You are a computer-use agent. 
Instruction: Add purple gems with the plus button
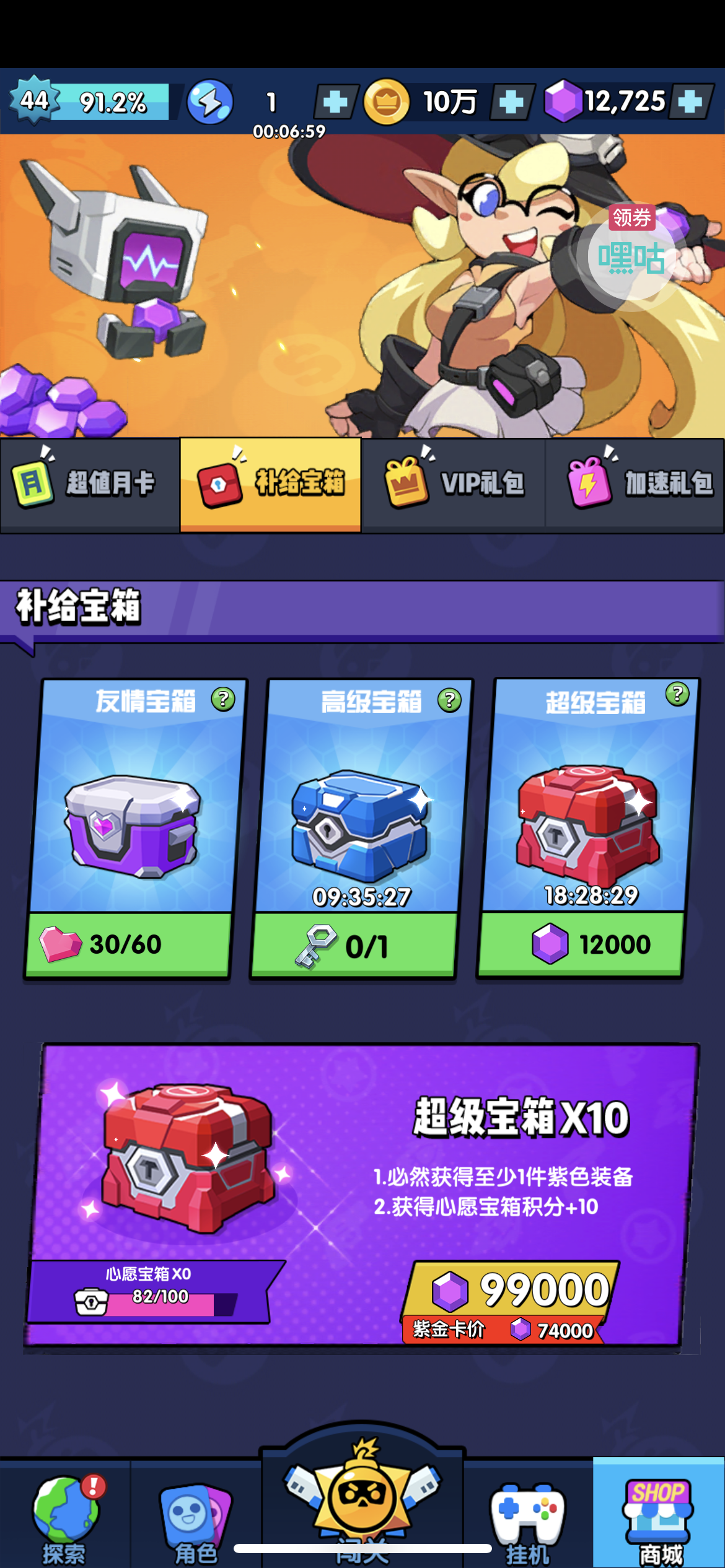690,102
